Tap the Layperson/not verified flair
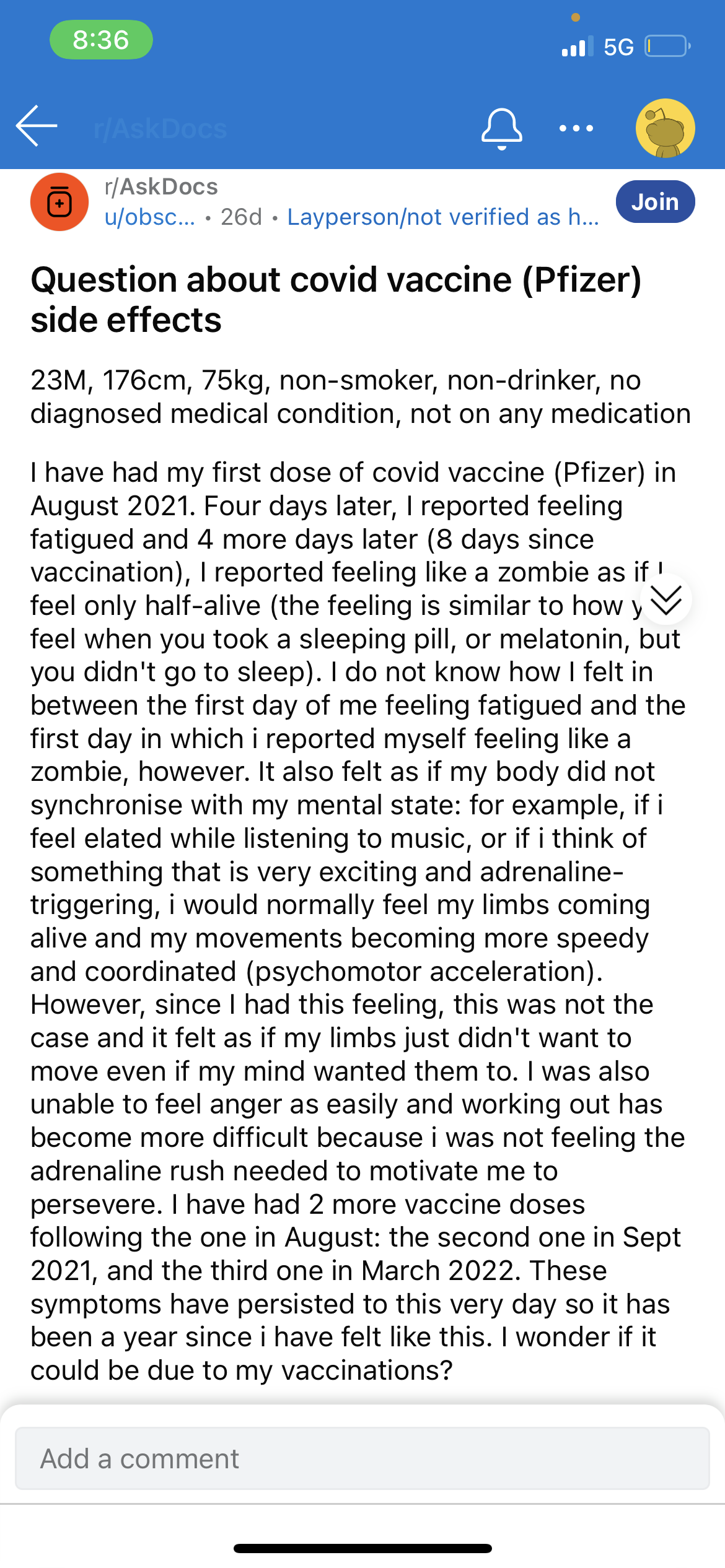This screenshot has height=1568, width=725. click(x=443, y=217)
